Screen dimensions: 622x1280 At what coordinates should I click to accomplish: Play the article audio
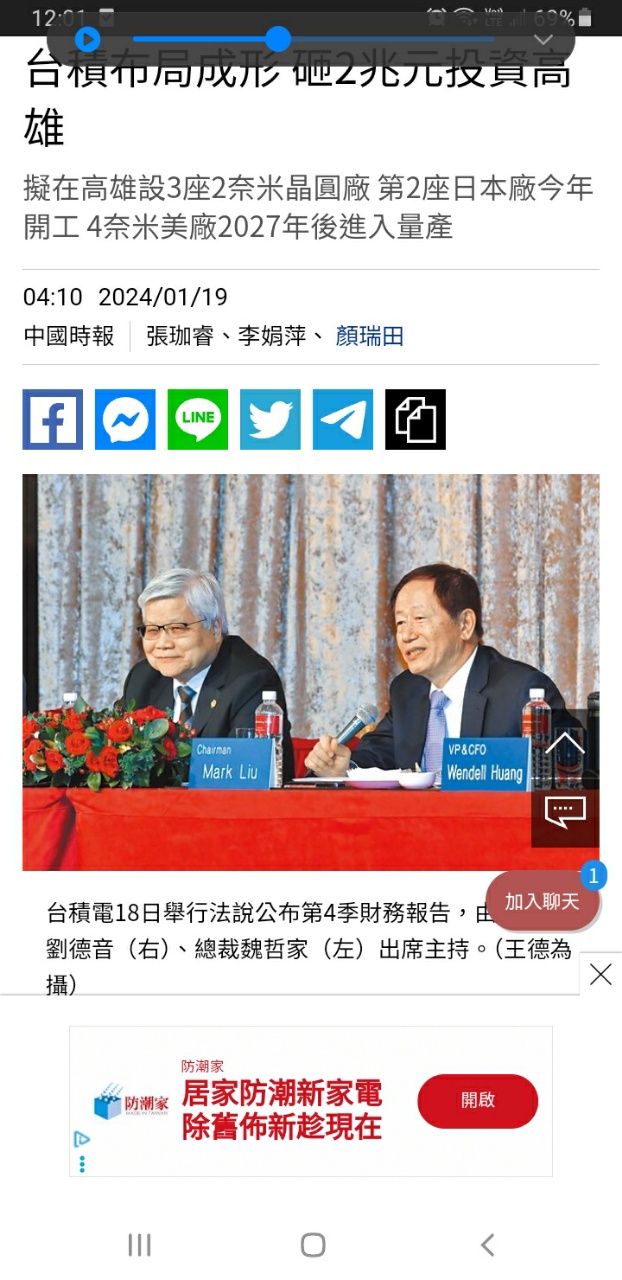coord(88,39)
